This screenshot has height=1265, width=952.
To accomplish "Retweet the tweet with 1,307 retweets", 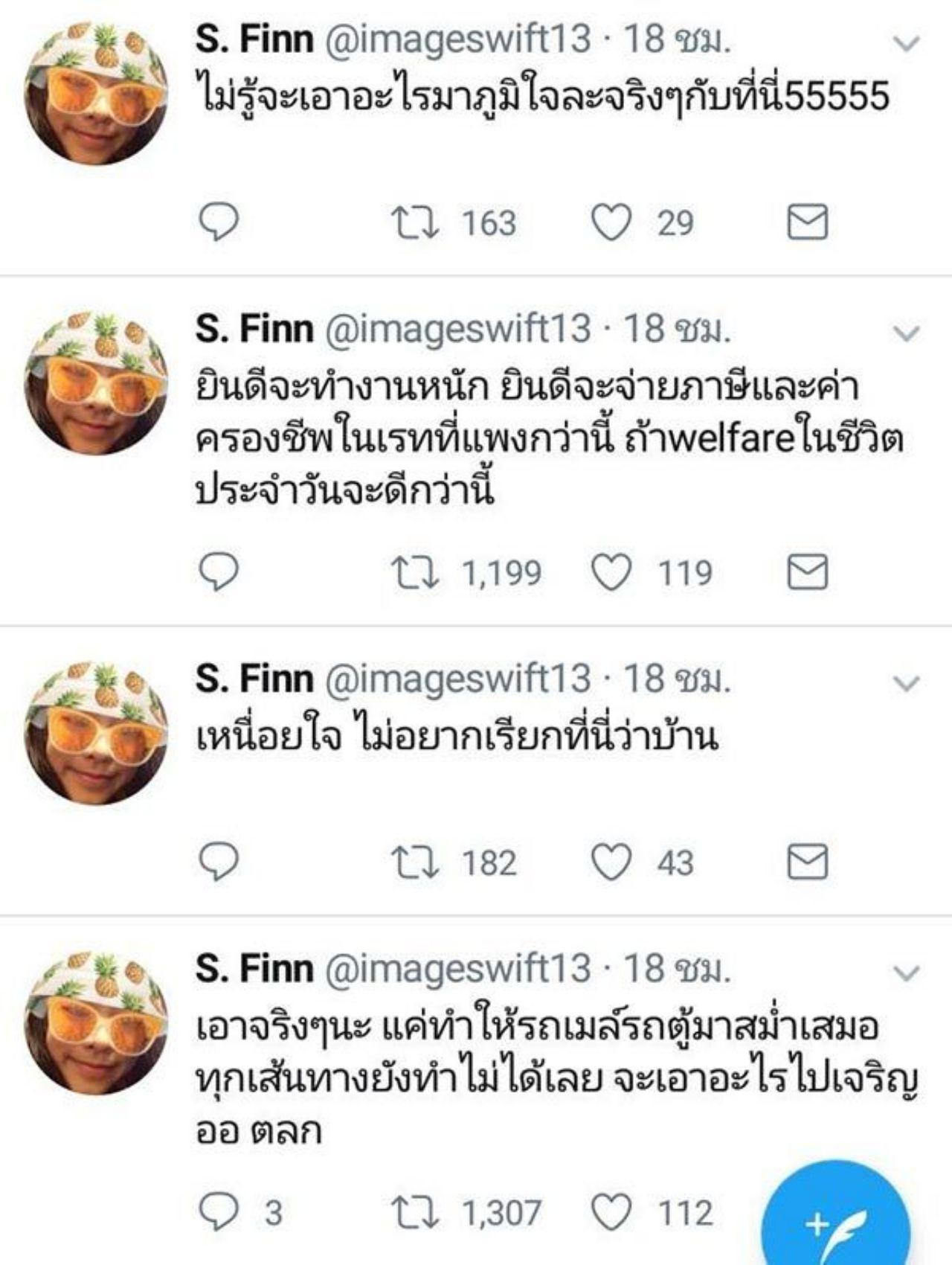I will pyautogui.click(x=415, y=1212).
